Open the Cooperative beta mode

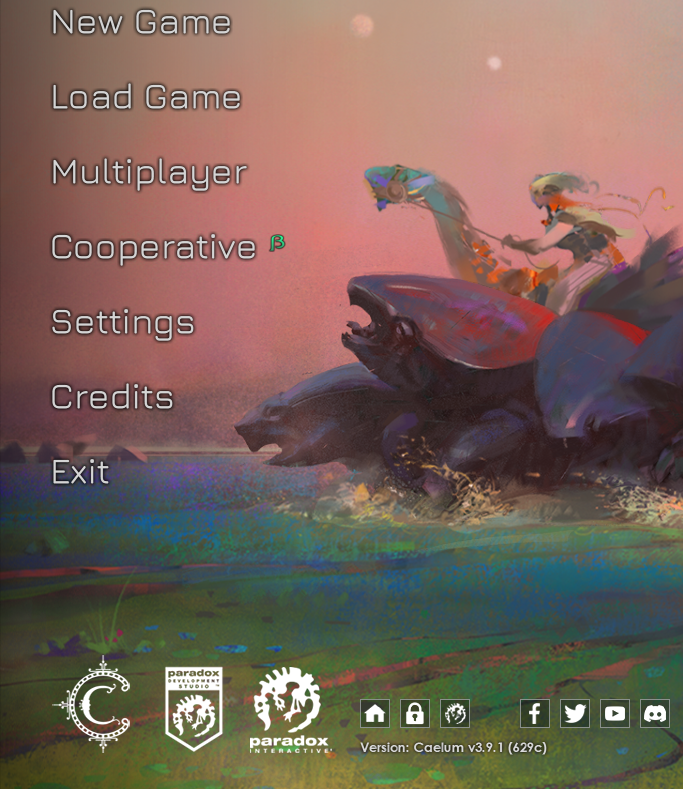click(x=154, y=248)
